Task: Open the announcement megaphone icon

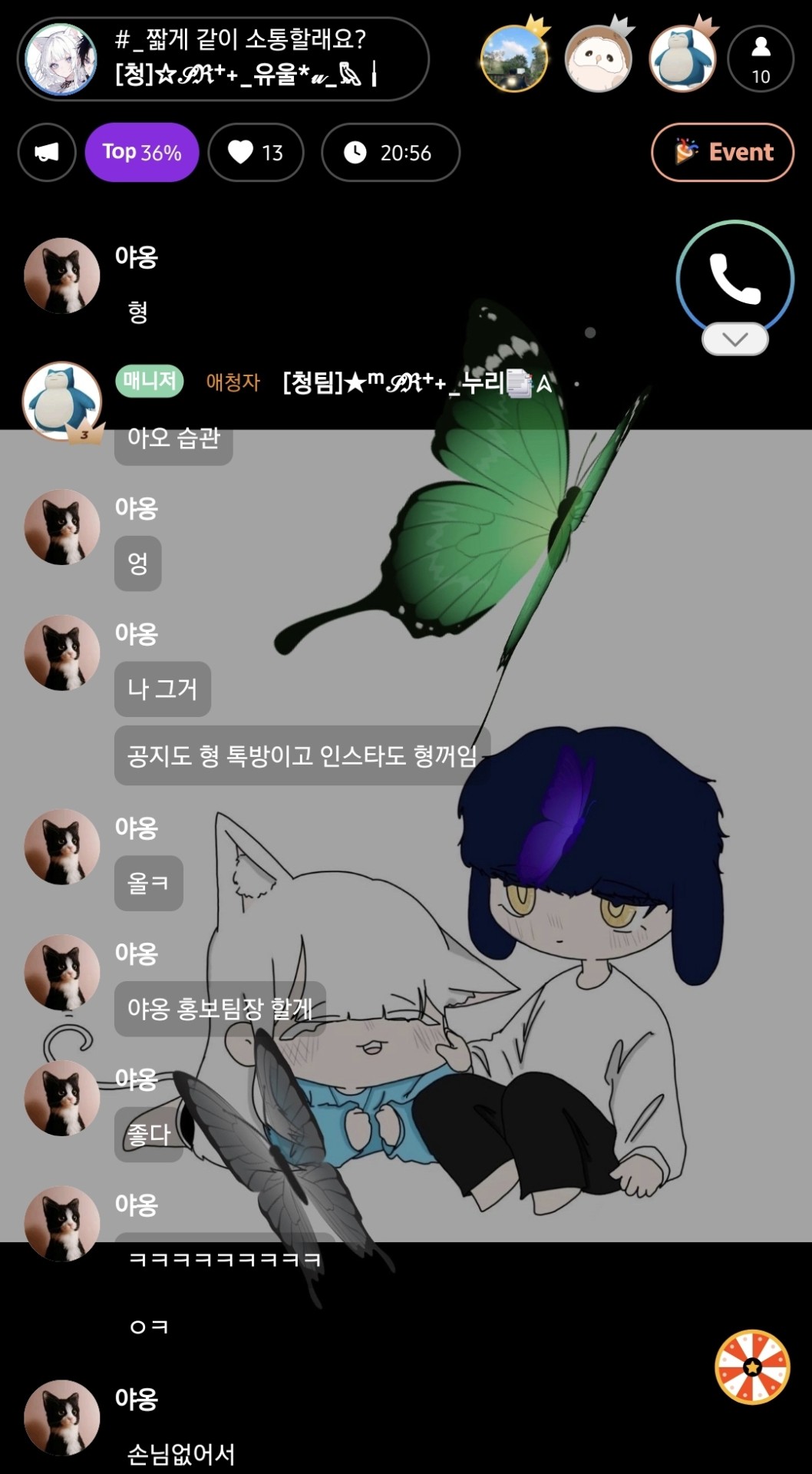Action: 47,152
